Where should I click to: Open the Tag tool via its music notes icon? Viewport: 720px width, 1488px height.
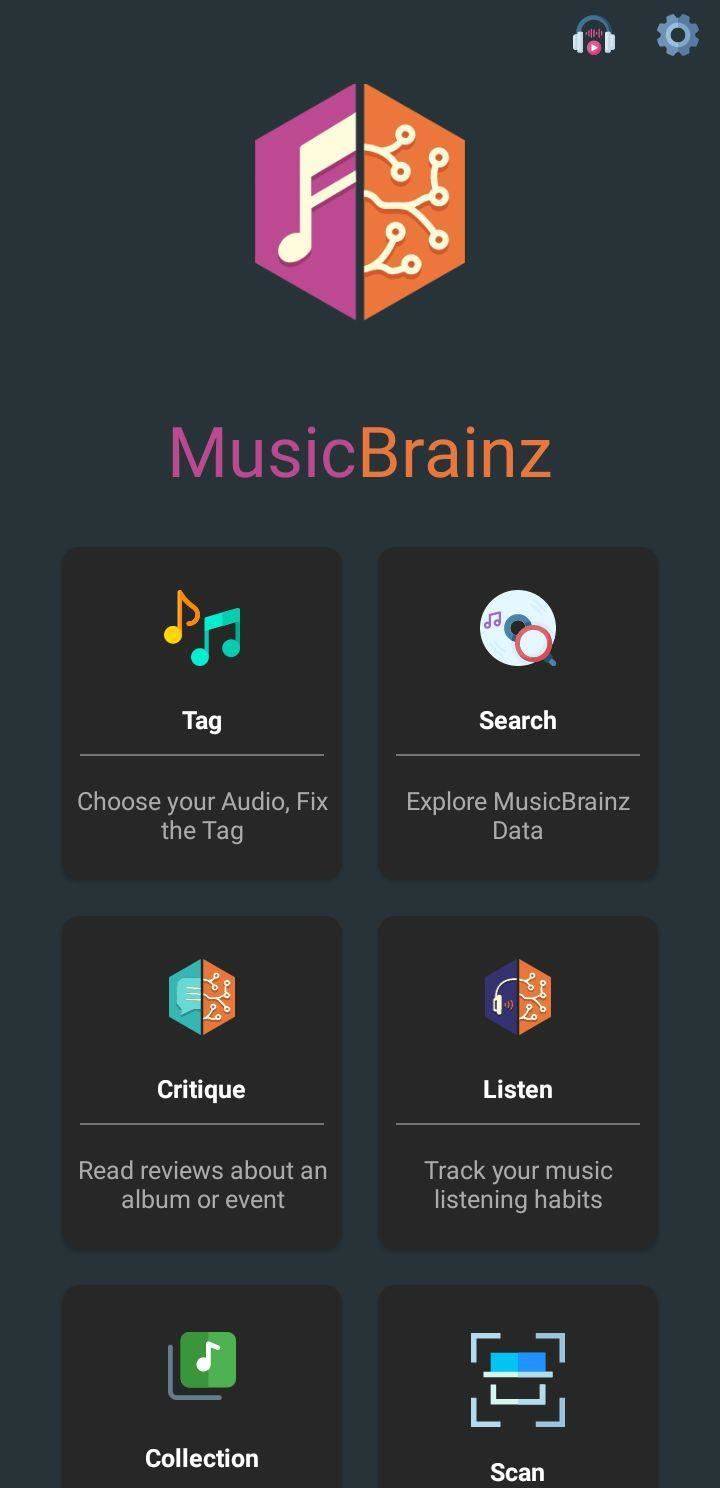[x=201, y=630]
